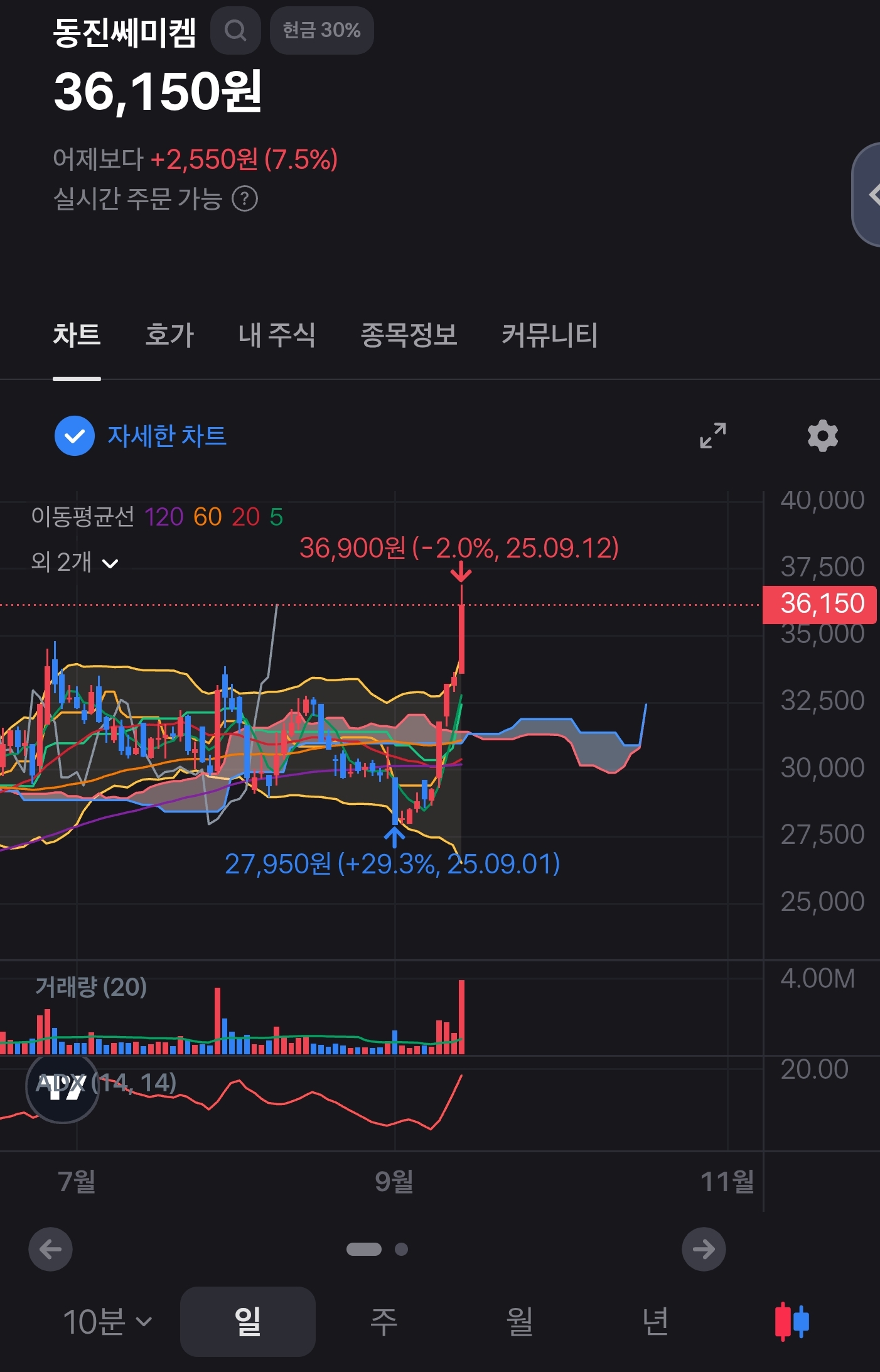
Task: Select the 주 weekly period
Action: click(384, 1322)
